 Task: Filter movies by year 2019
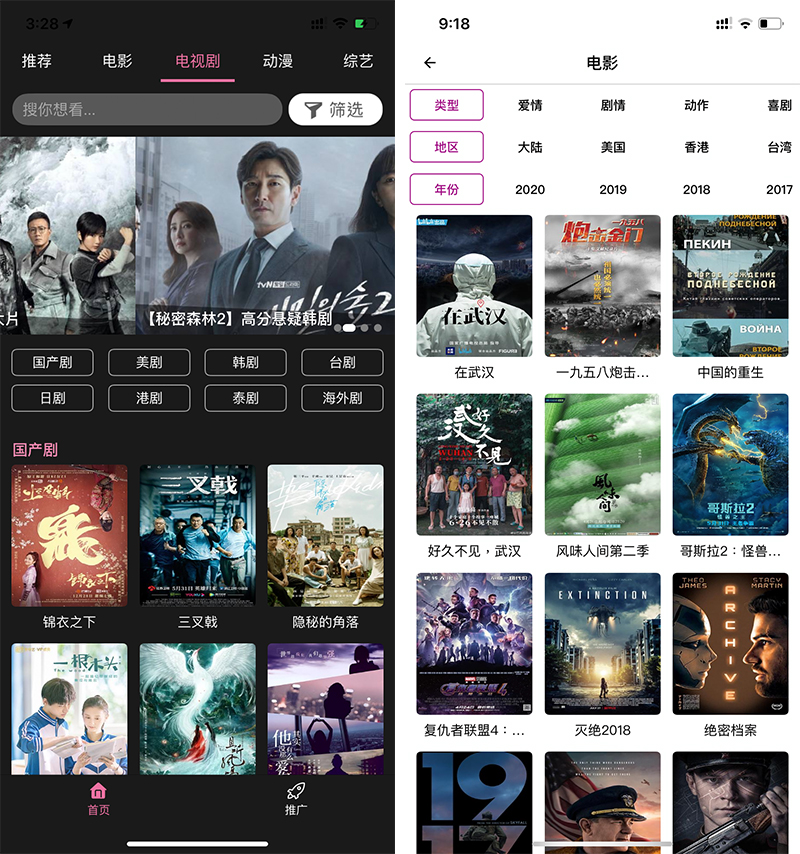[x=613, y=189]
